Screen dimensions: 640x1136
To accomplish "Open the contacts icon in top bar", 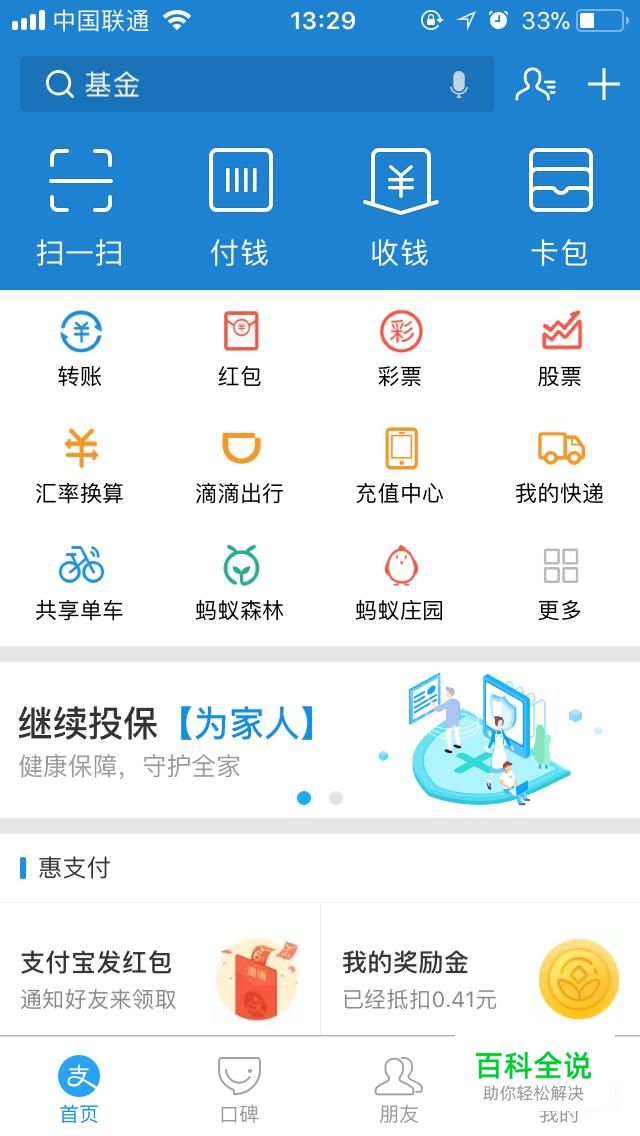I will coord(535,85).
